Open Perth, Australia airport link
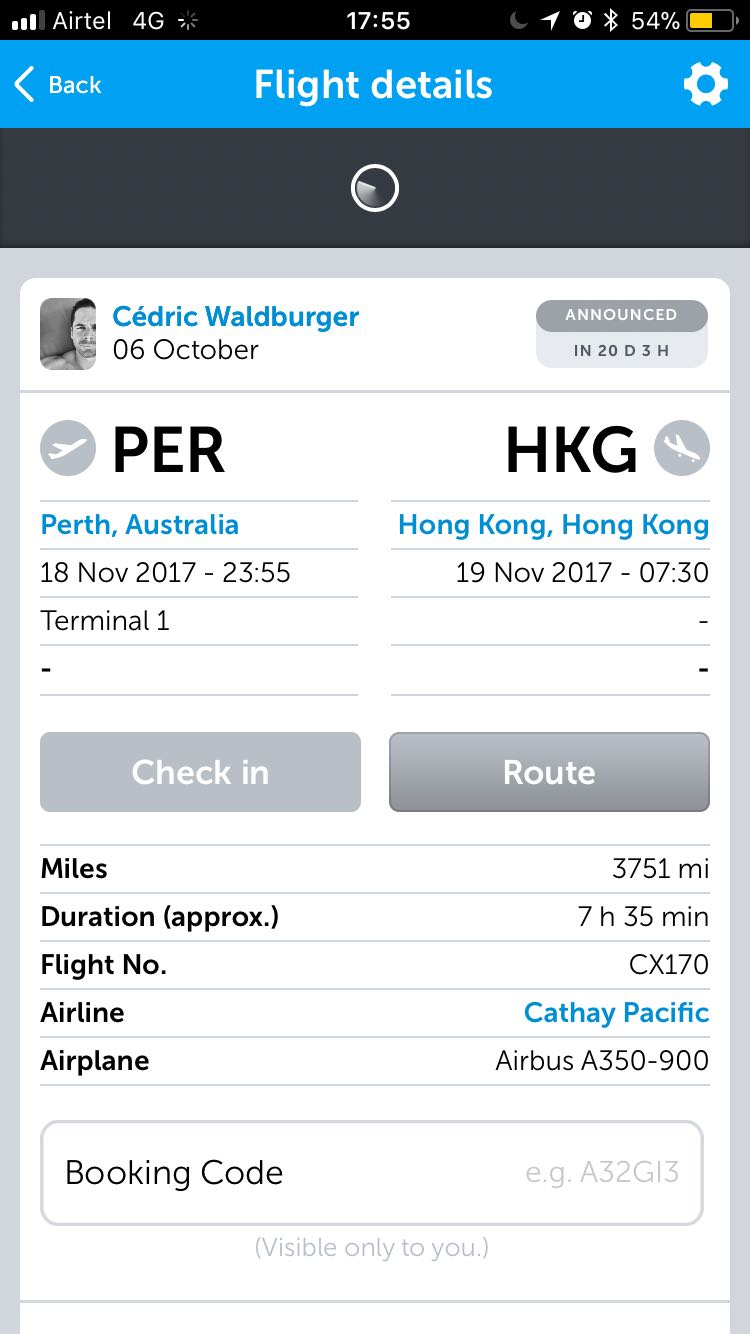The width and height of the screenshot is (750, 1334). 140,524
